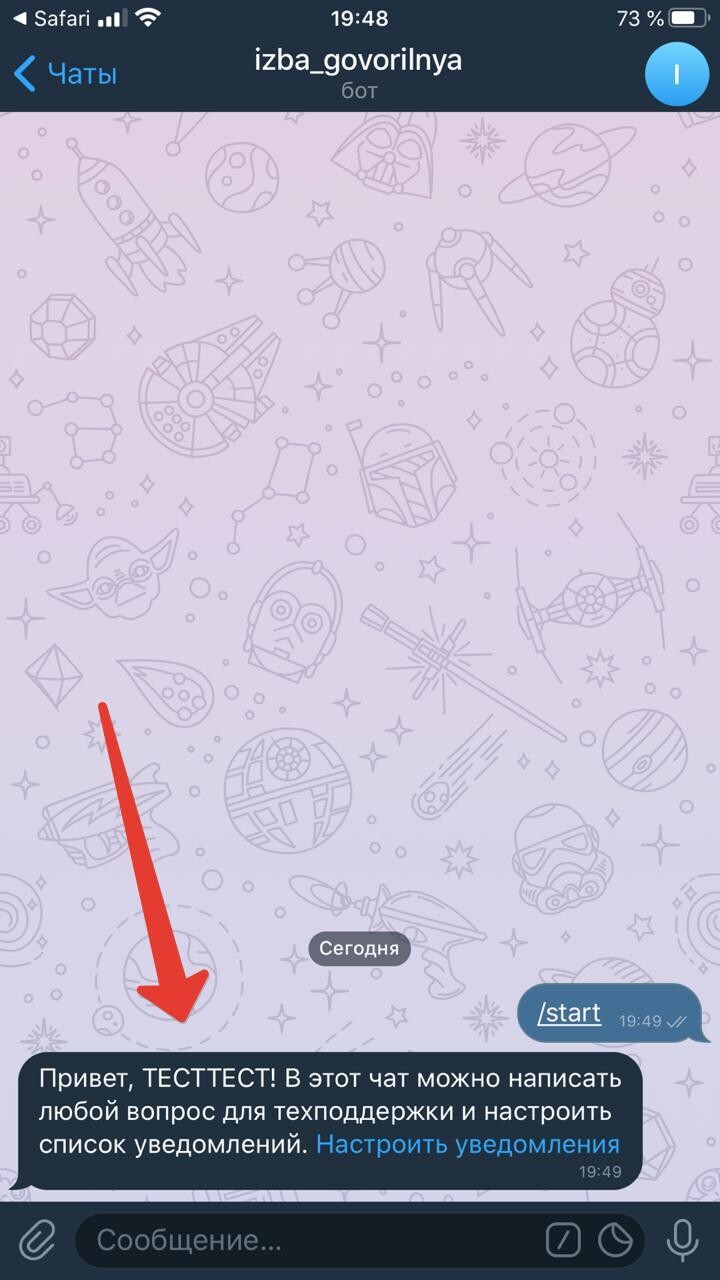Go back to the Чаты list
Screen dimensions: 720x1280
coord(66,74)
